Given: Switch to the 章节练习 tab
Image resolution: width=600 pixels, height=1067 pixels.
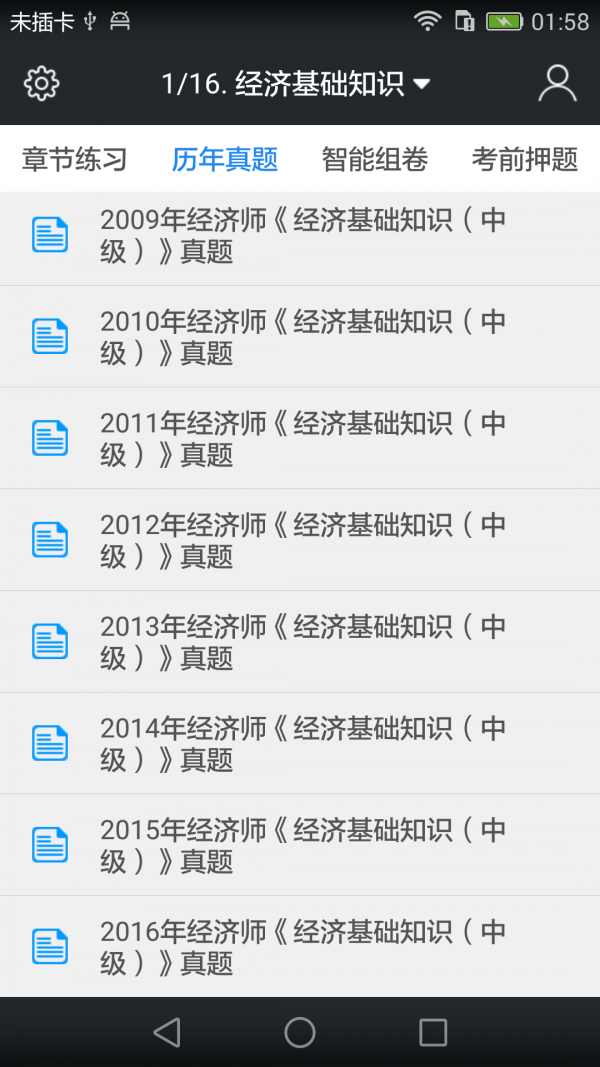Looking at the screenshot, I should [x=75, y=159].
